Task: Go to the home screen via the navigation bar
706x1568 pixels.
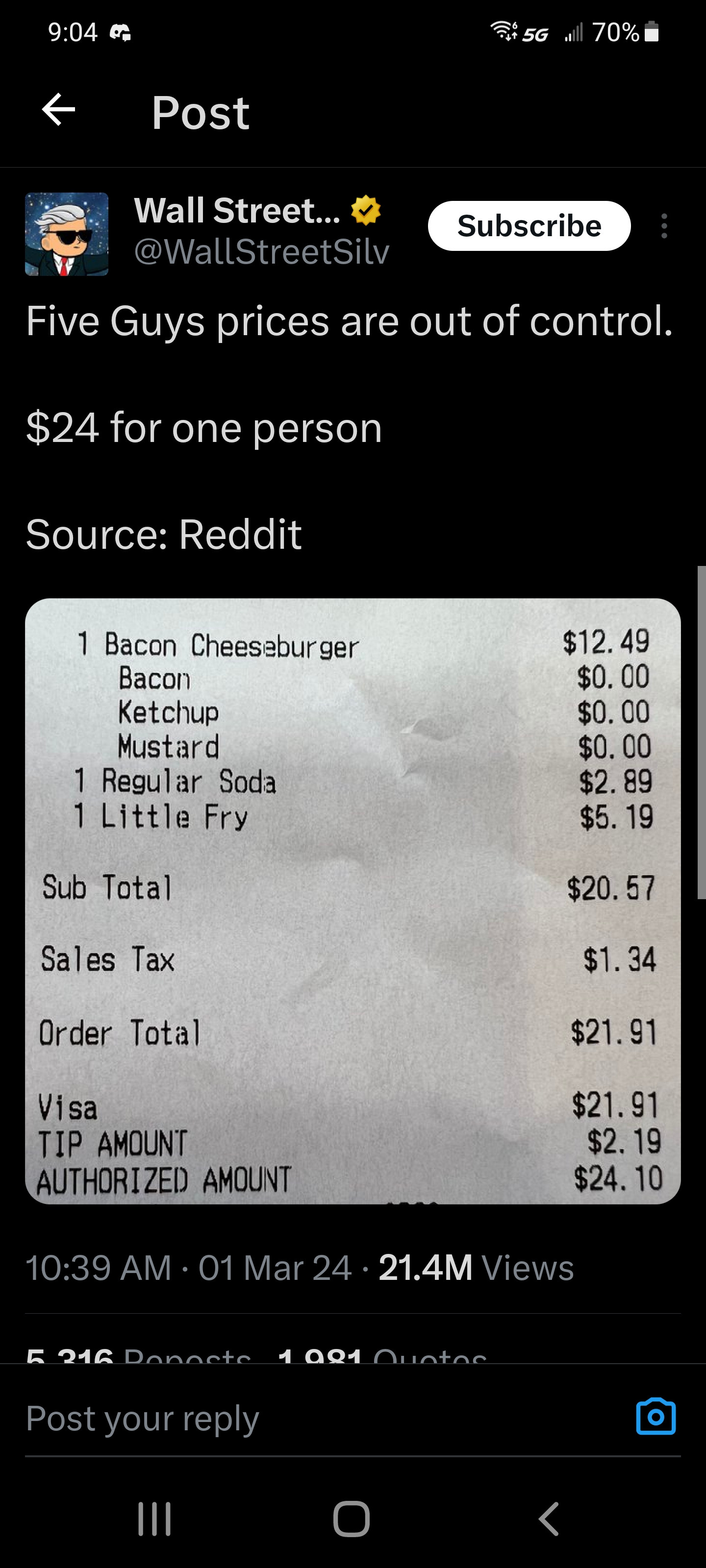Action: 352,1519
